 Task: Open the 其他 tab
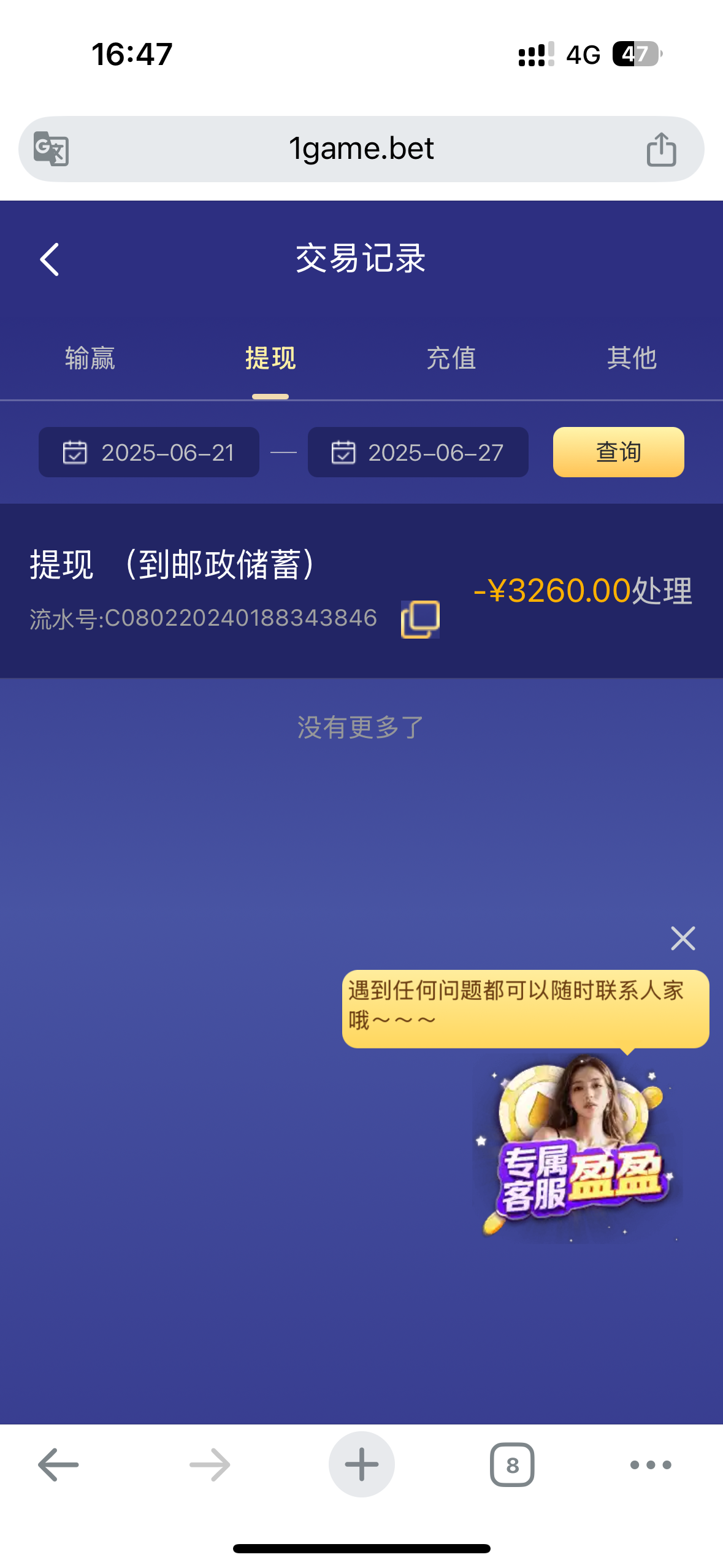click(x=632, y=358)
